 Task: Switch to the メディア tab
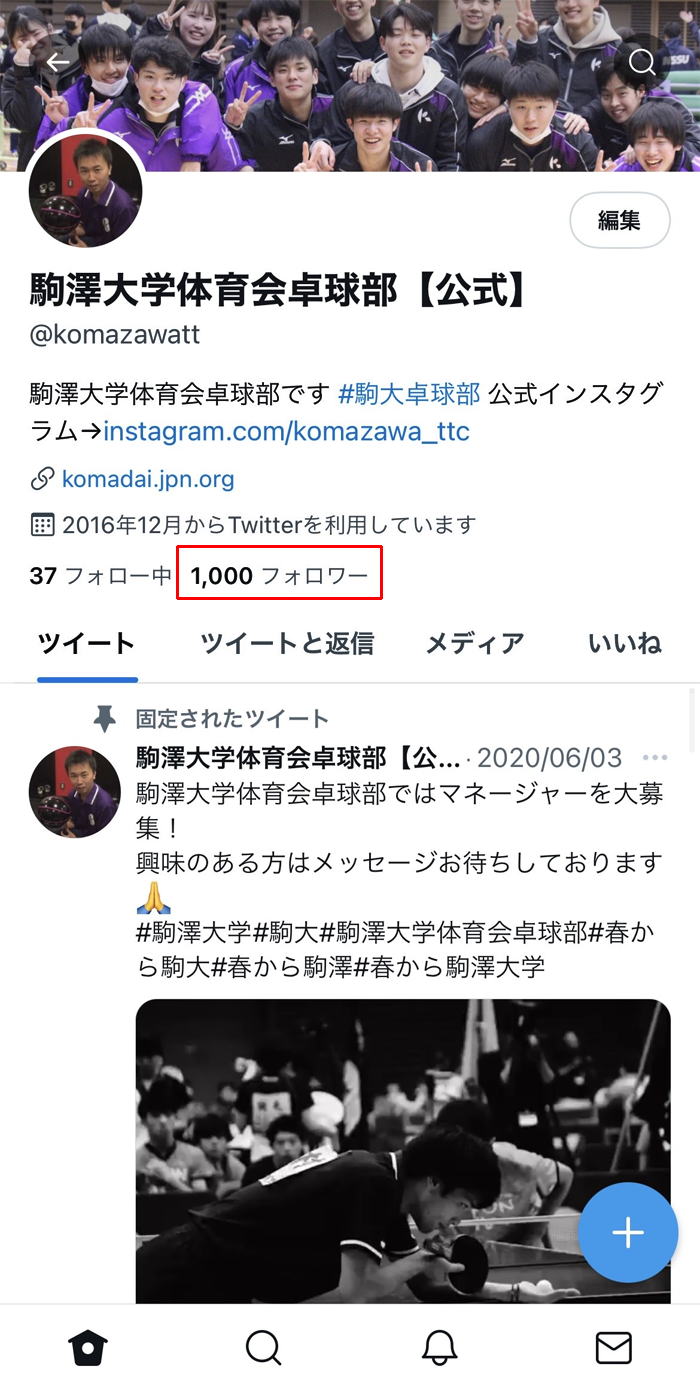(x=475, y=643)
